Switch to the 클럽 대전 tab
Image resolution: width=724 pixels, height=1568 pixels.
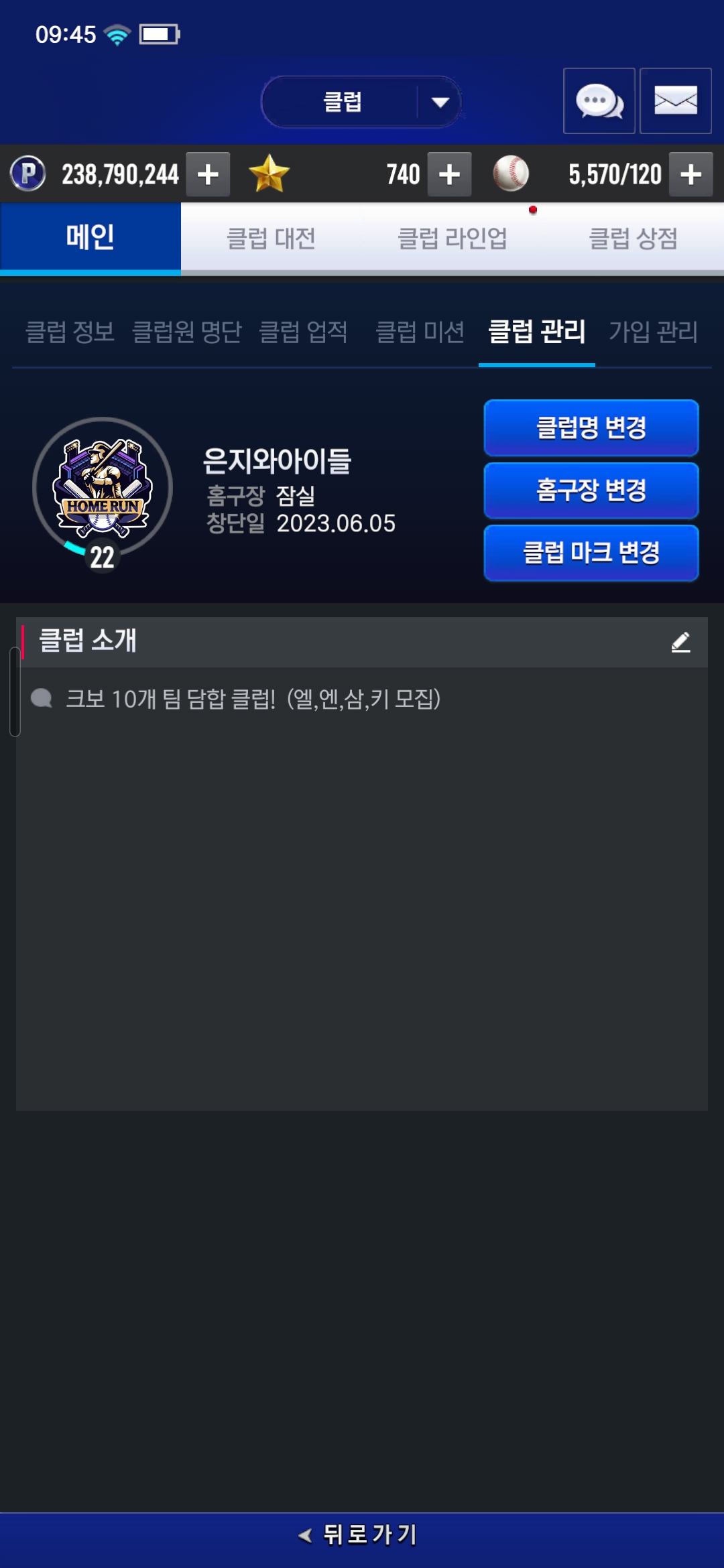[x=271, y=239]
